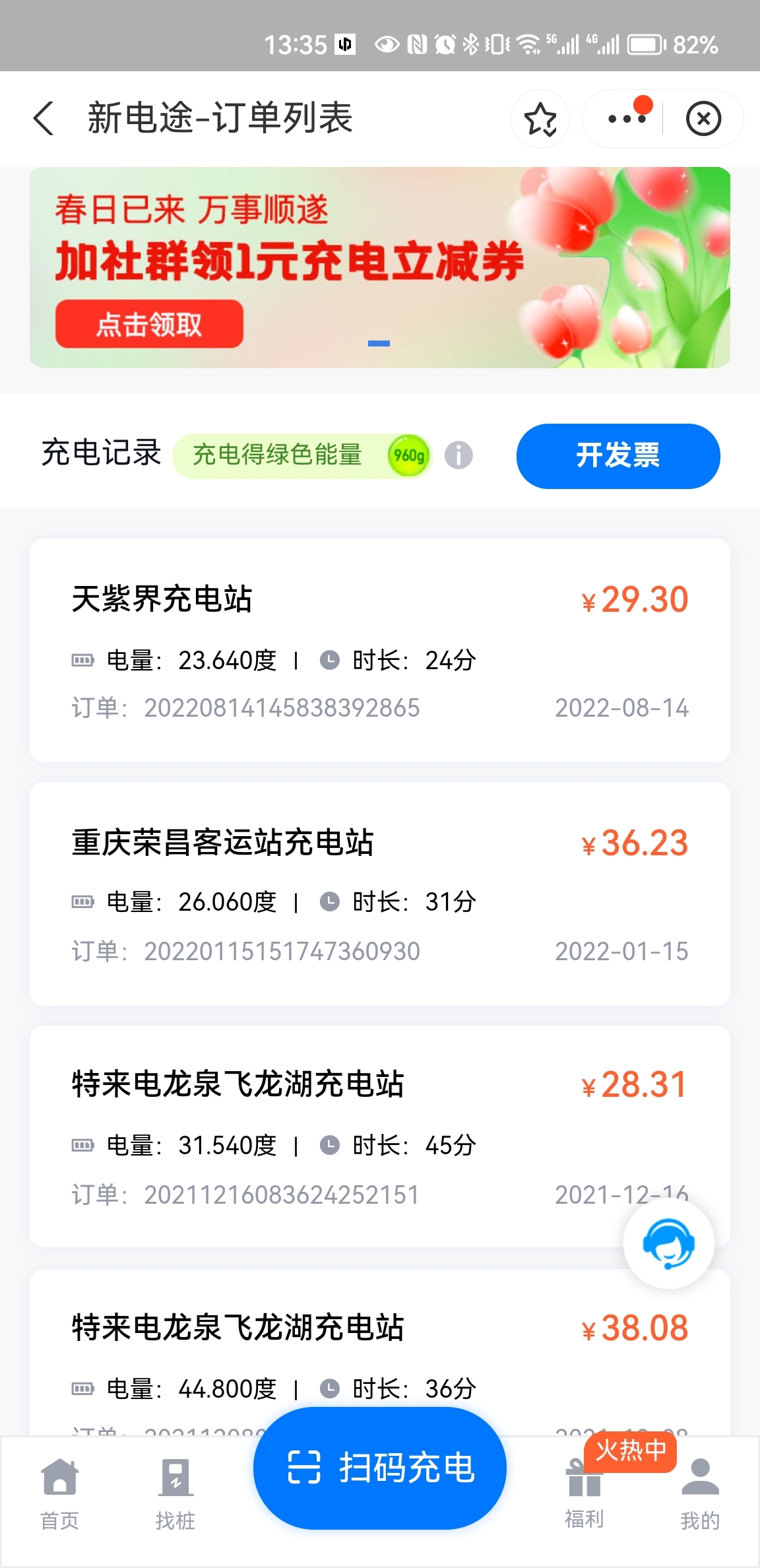The height and width of the screenshot is (1568, 760).
Task: Tap the star favorite icon
Action: [540, 118]
